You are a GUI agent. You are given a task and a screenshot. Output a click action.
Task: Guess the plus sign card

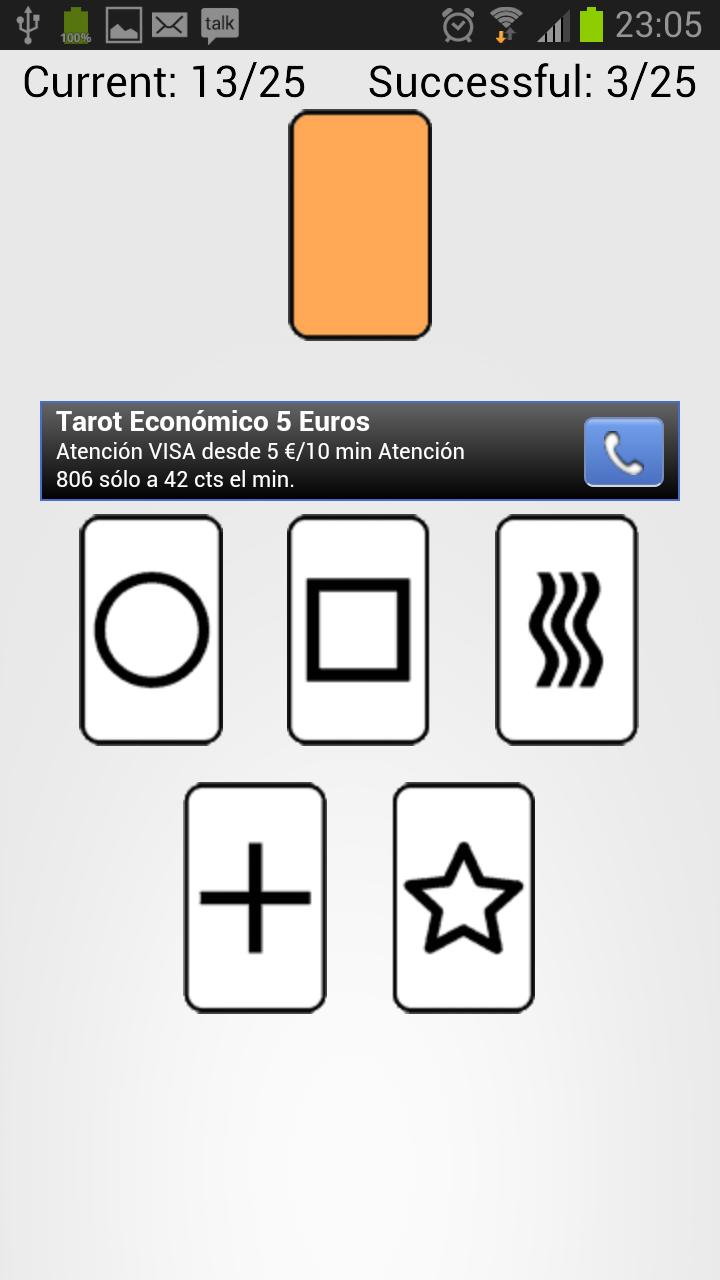(x=255, y=898)
